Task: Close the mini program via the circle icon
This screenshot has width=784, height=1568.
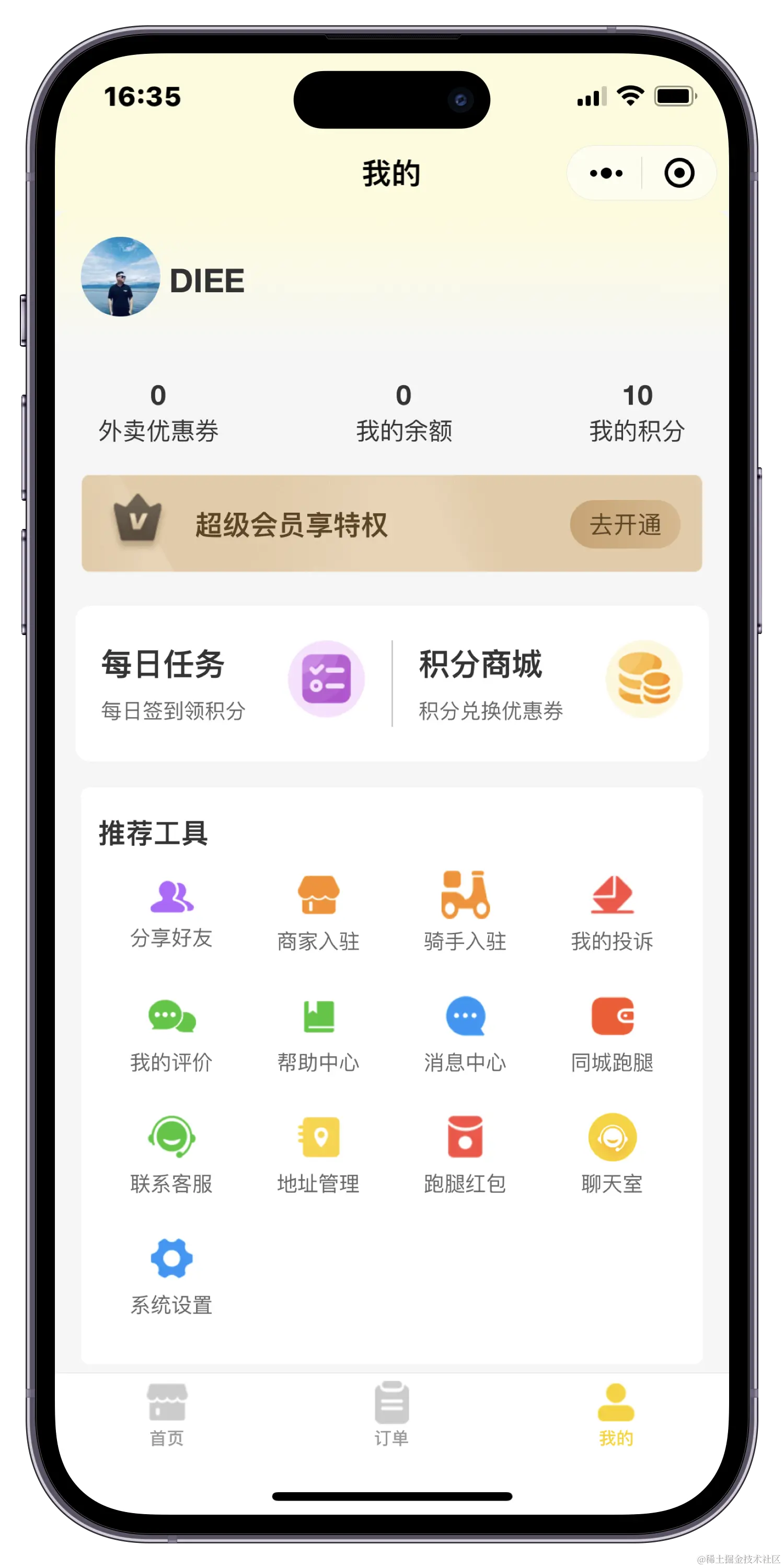Action: tap(679, 174)
